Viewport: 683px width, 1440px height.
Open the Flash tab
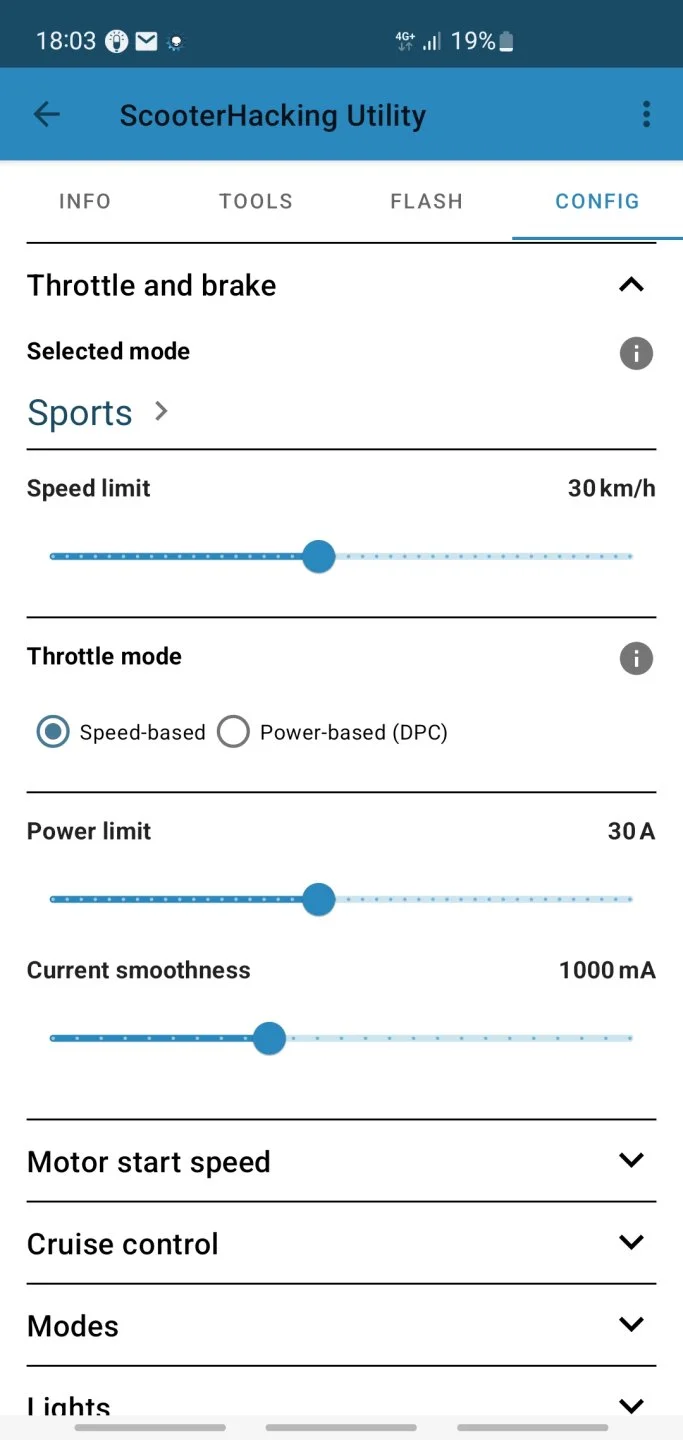tap(426, 201)
